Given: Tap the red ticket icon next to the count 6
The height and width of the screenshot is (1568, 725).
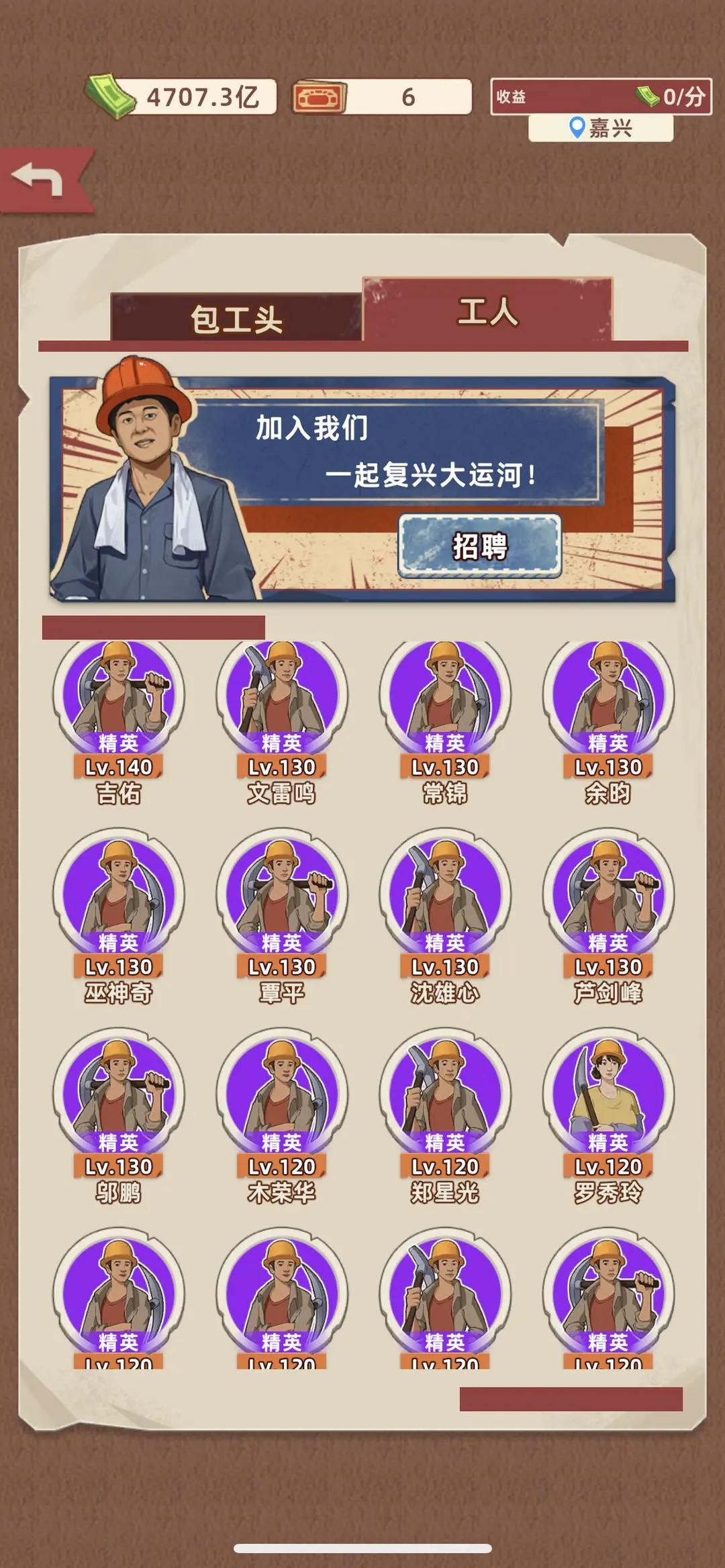Looking at the screenshot, I should (317, 97).
